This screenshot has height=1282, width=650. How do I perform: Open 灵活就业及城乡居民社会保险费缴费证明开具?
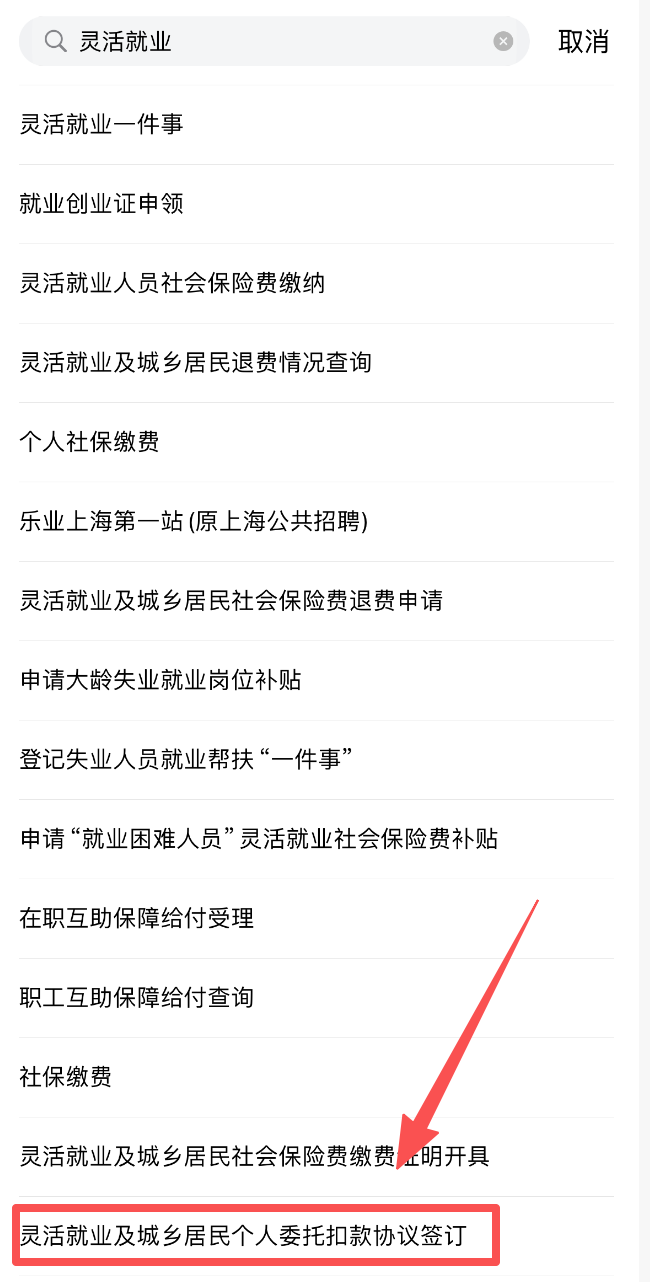(254, 1156)
